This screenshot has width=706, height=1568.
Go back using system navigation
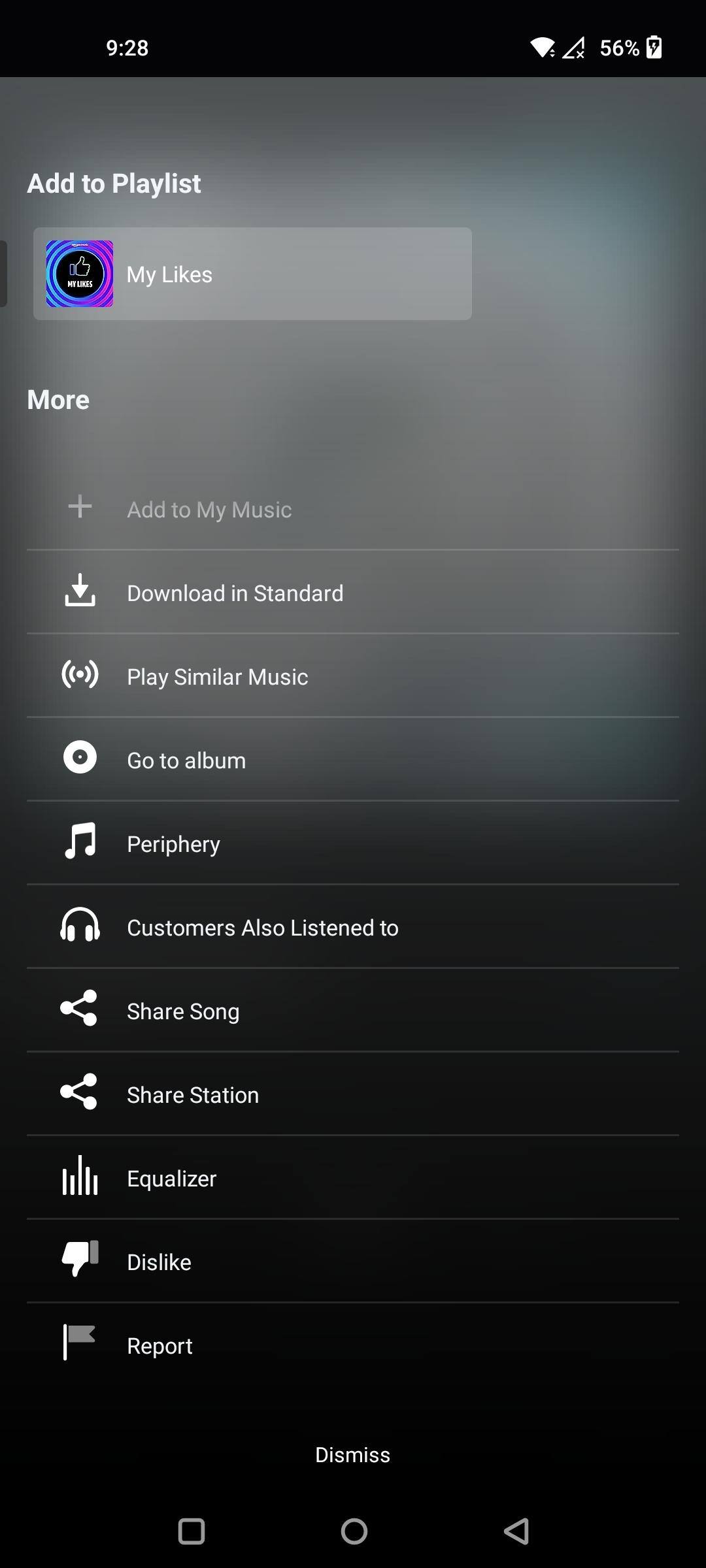[516, 1531]
